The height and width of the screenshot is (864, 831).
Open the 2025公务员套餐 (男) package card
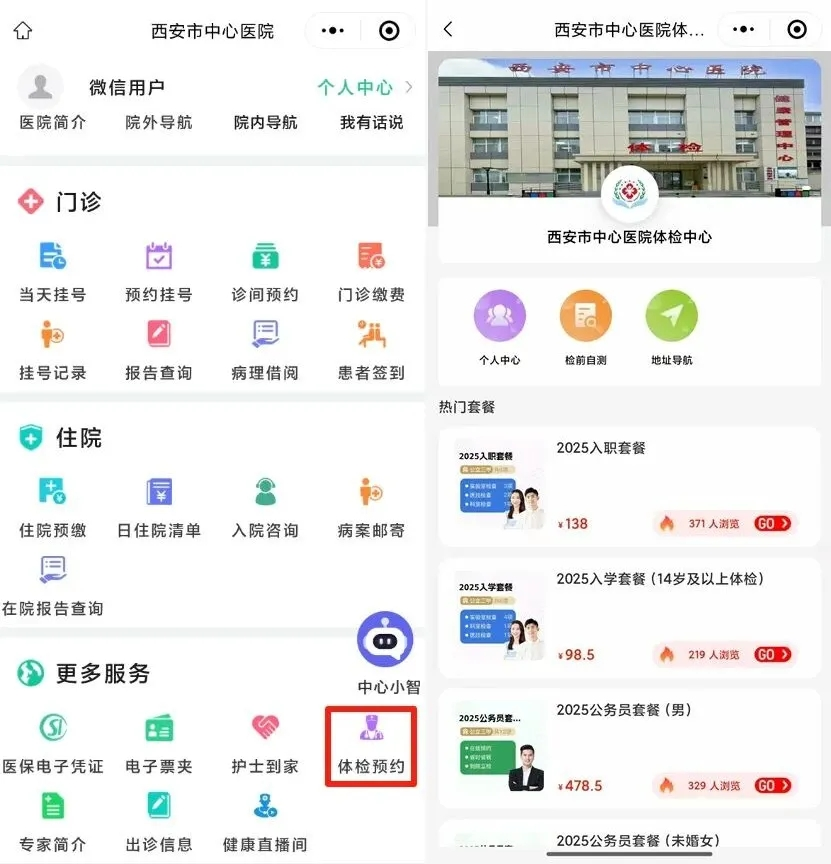point(629,749)
